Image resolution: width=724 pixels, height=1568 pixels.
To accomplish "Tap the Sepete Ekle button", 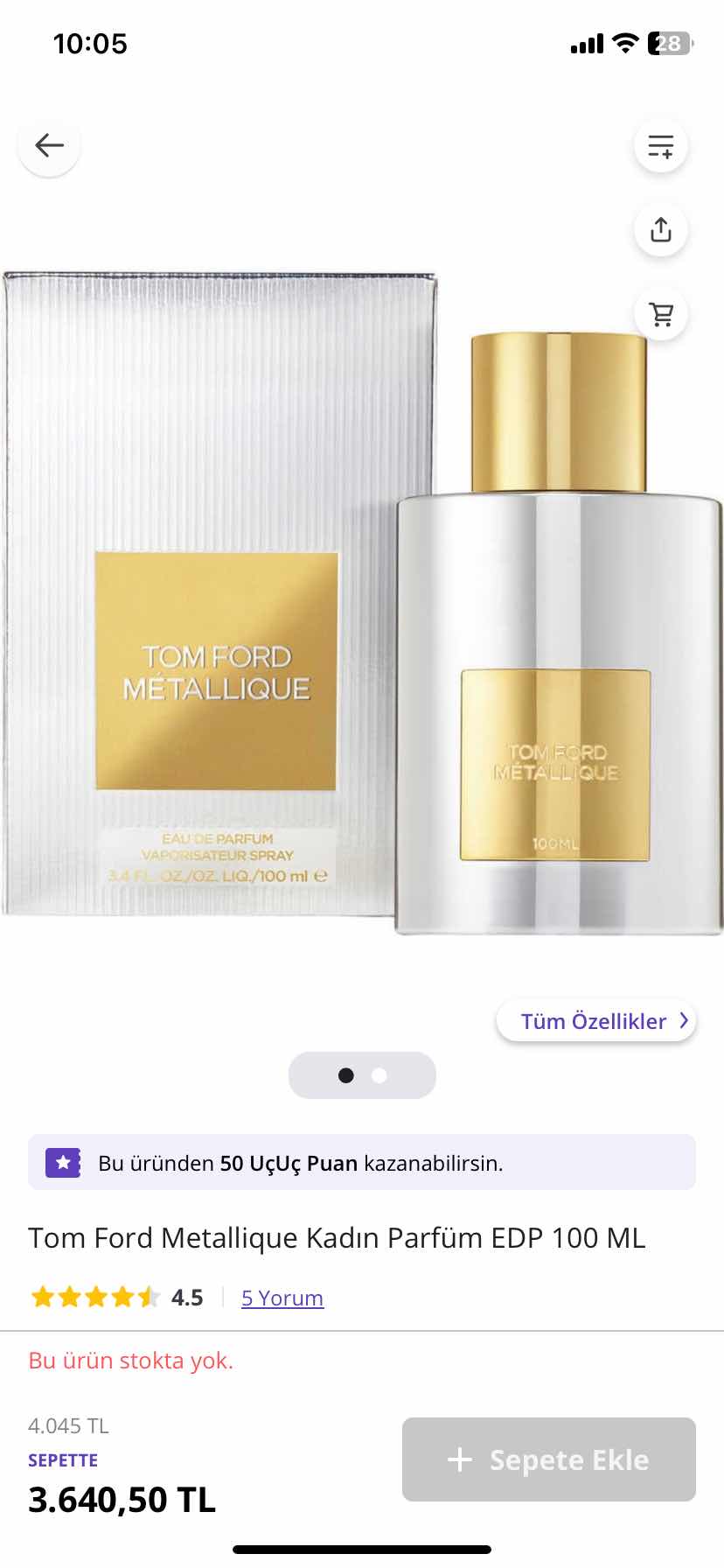I will click(548, 1459).
